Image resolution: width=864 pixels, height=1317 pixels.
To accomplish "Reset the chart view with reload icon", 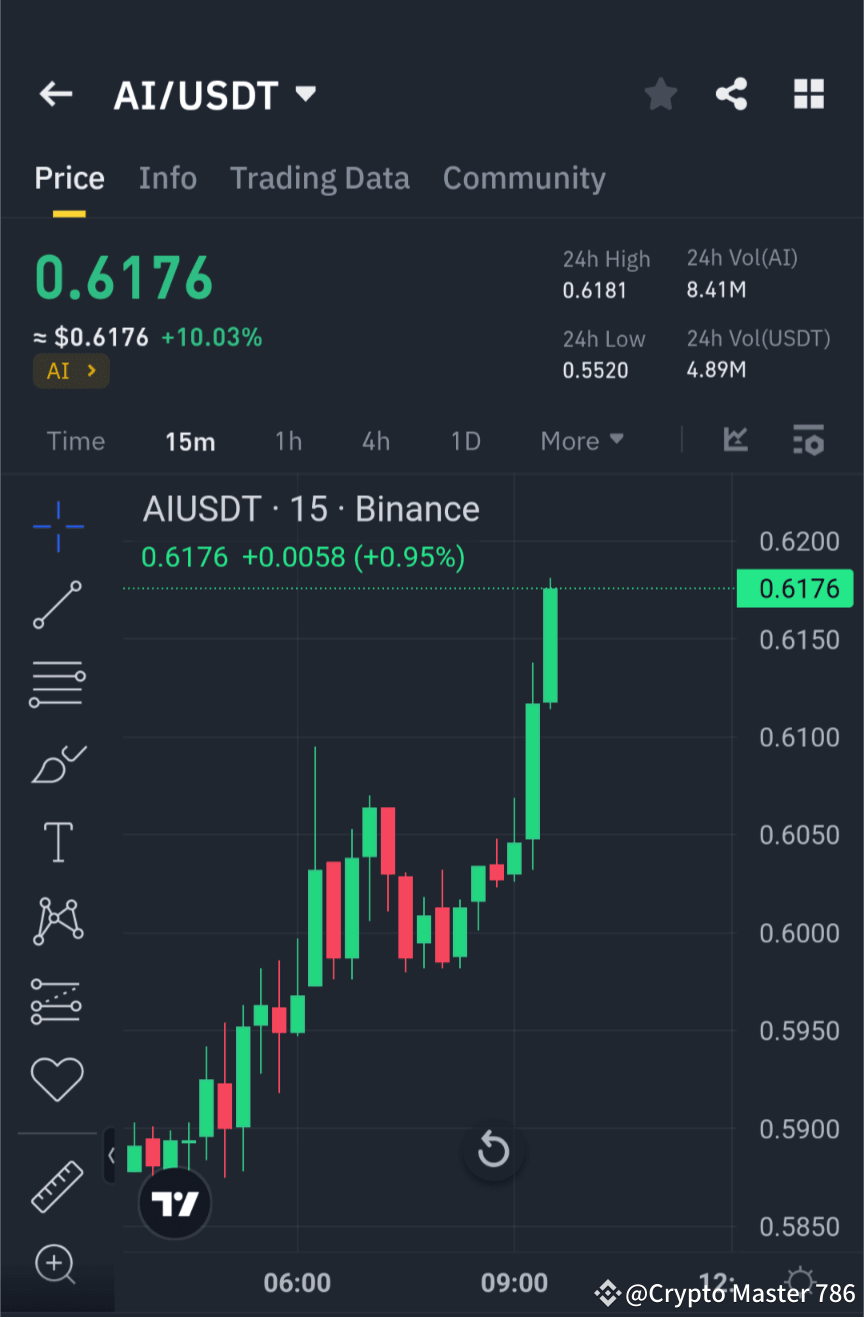I will [493, 1150].
